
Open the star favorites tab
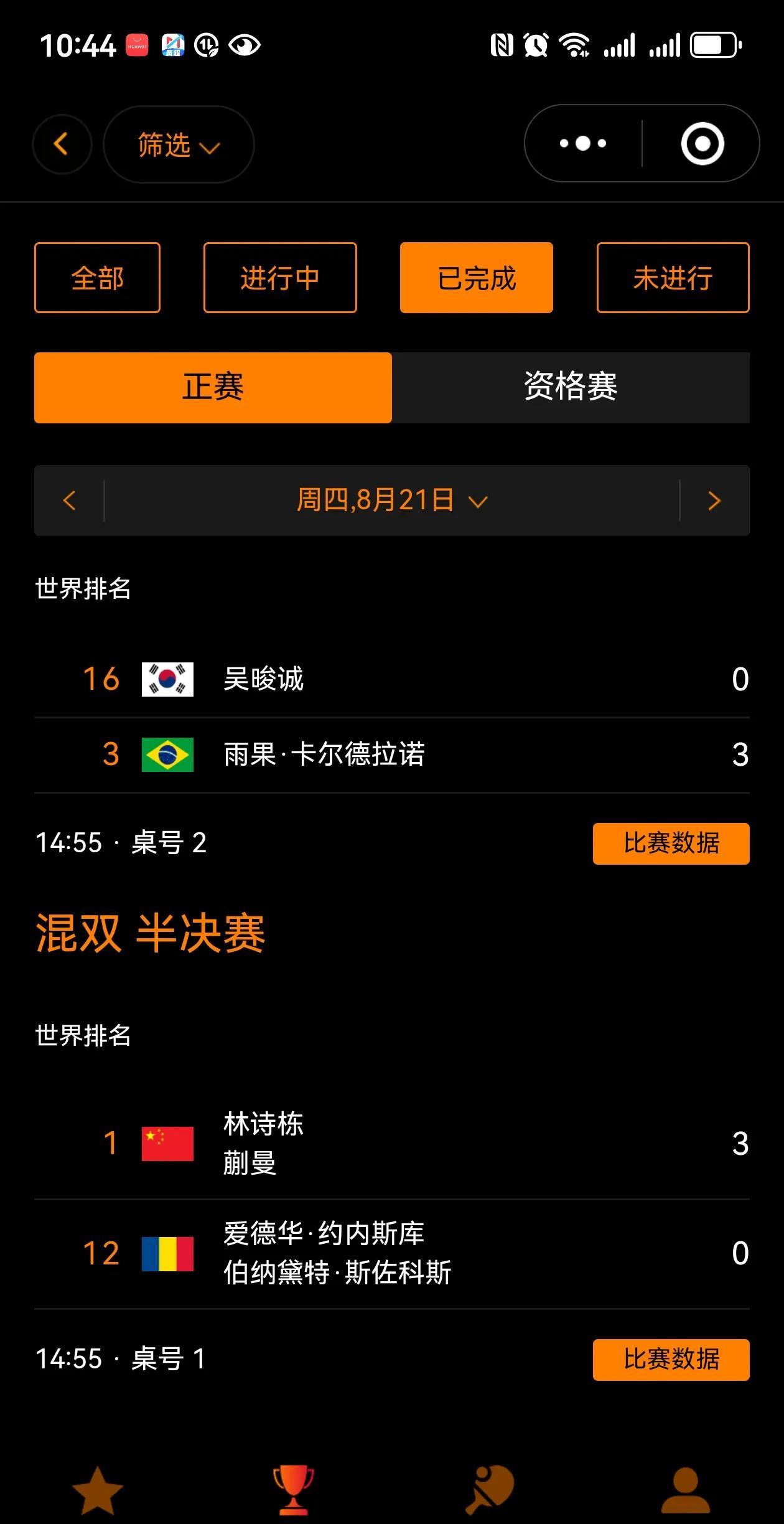pos(98,1490)
